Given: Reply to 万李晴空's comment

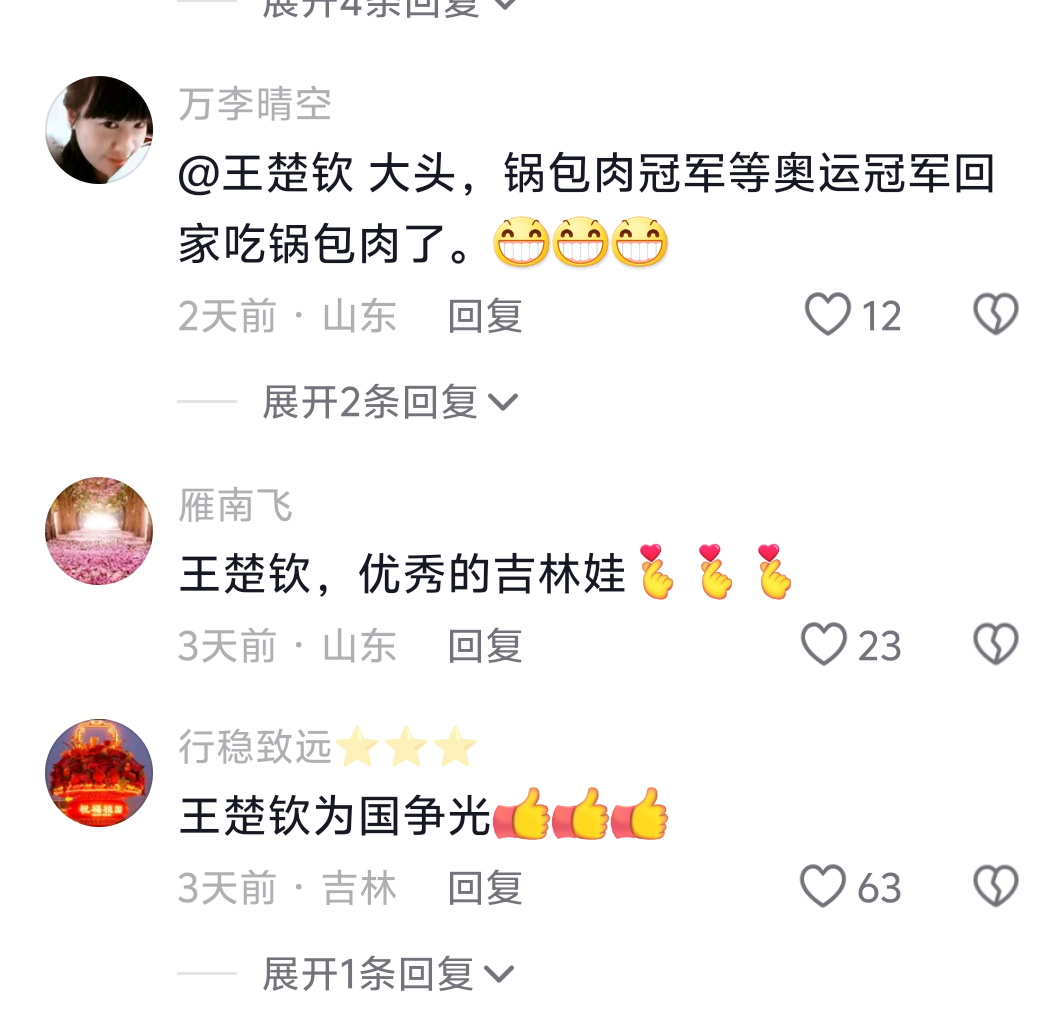Looking at the screenshot, I should click(485, 316).
